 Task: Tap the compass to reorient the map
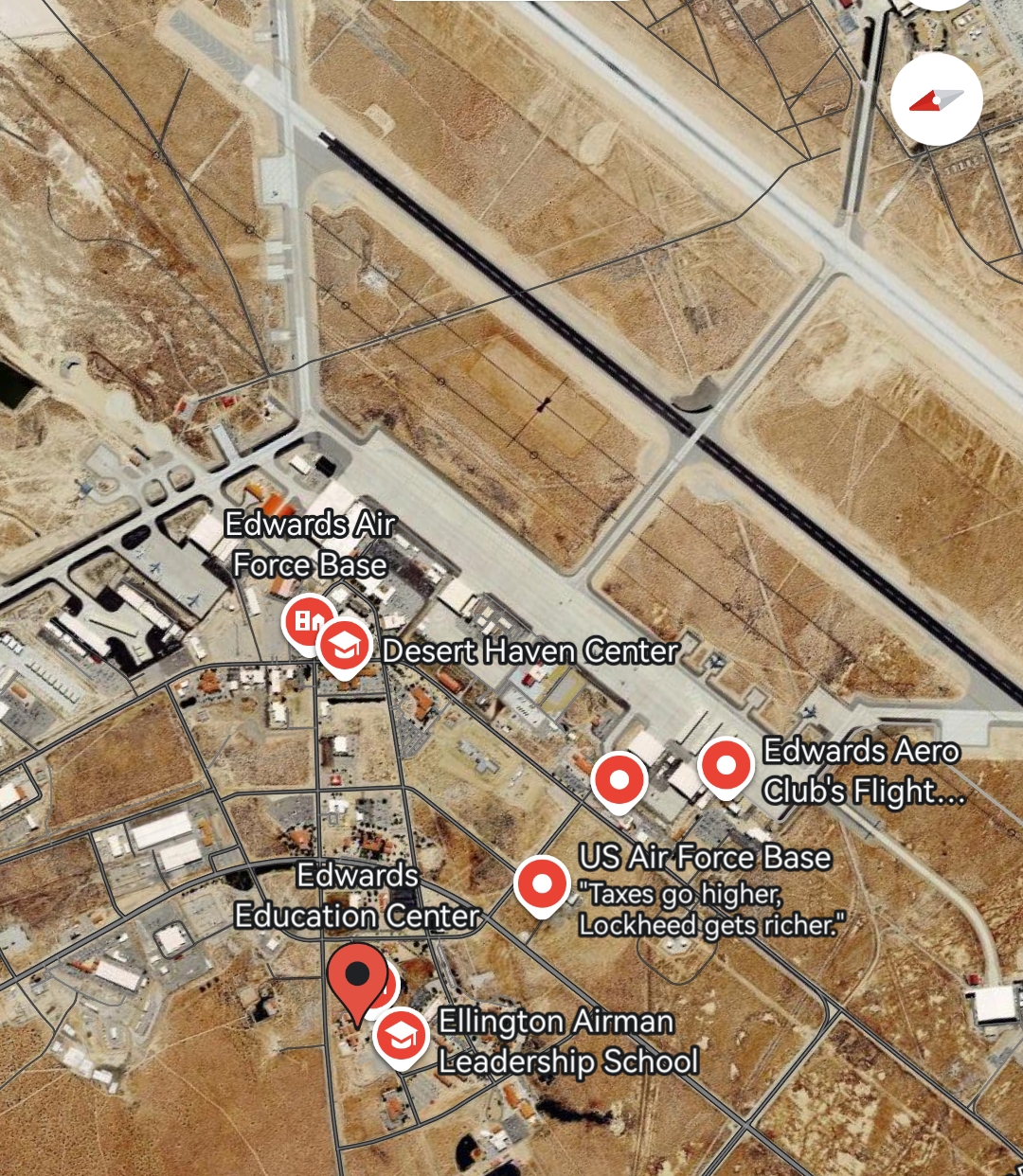[937, 99]
